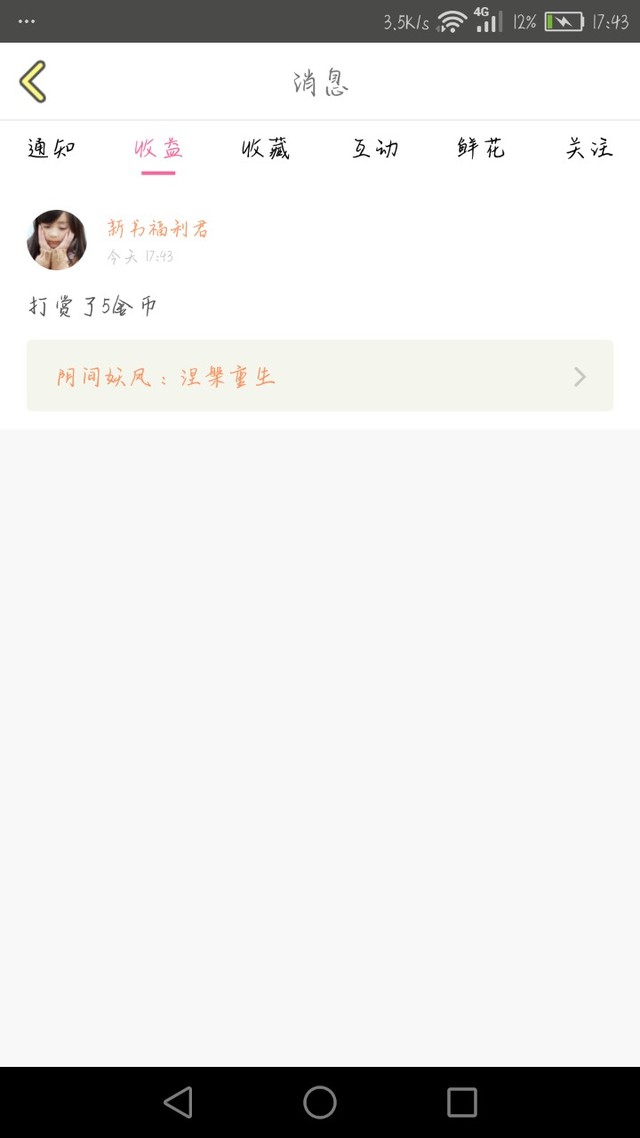Screen dimensions: 640x1138
Task: Select the 收益 tab
Action: click(158, 149)
